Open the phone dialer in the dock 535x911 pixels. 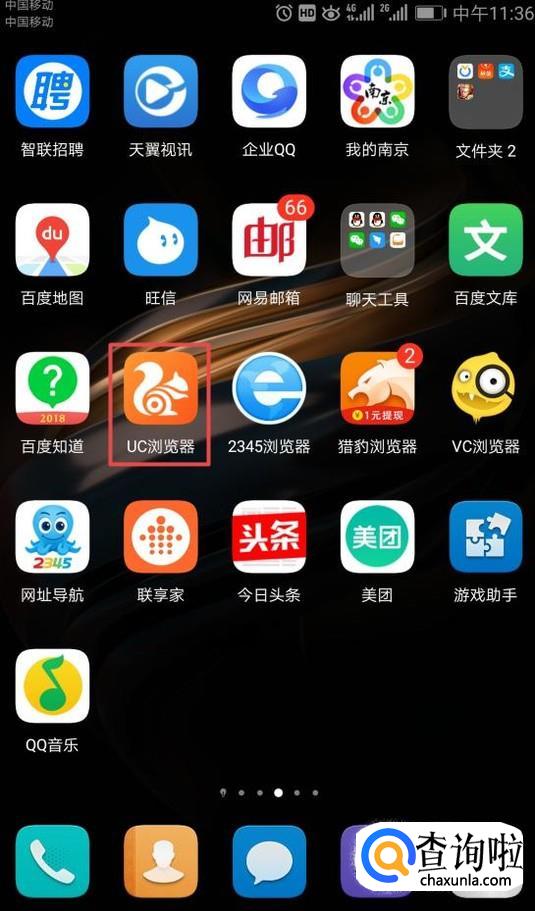coord(52,862)
